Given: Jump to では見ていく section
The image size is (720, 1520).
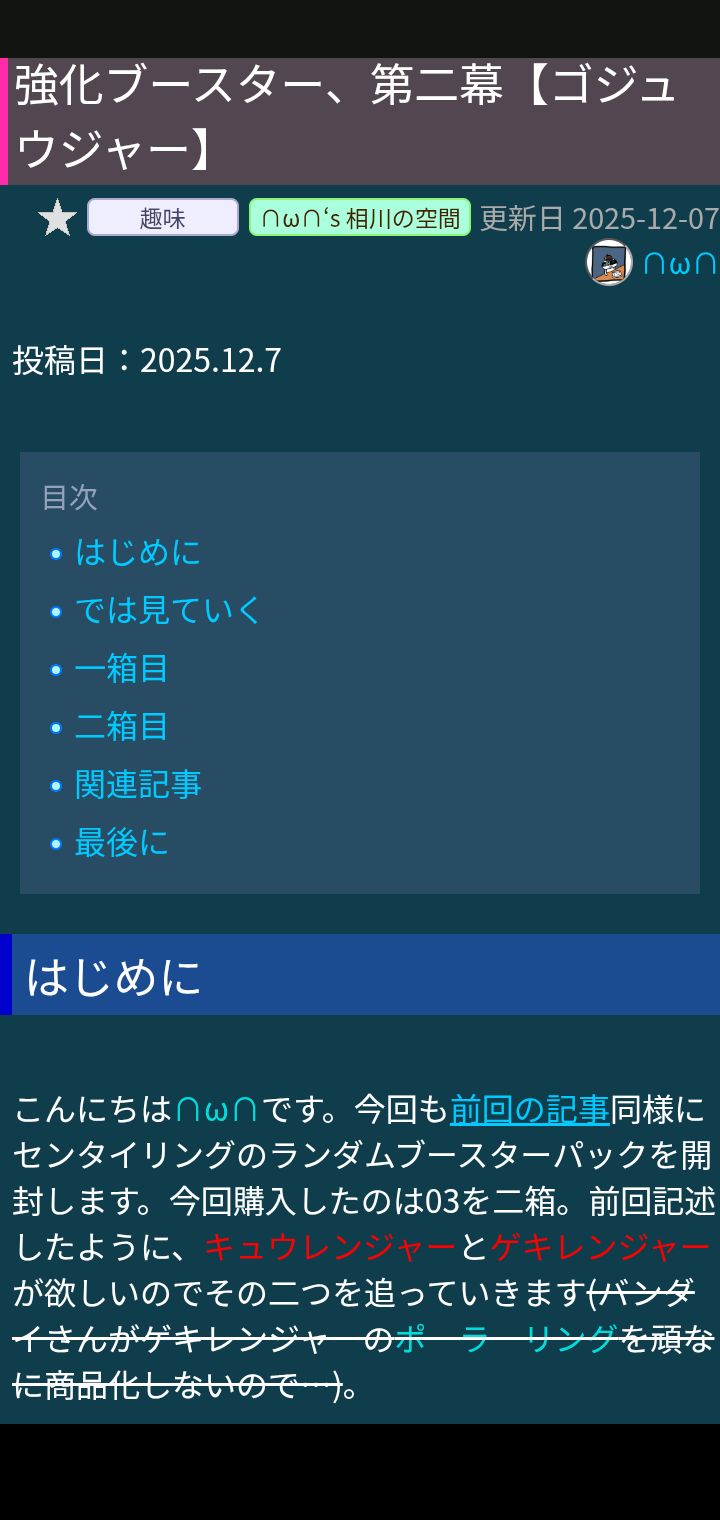Looking at the screenshot, I should click(168, 610).
